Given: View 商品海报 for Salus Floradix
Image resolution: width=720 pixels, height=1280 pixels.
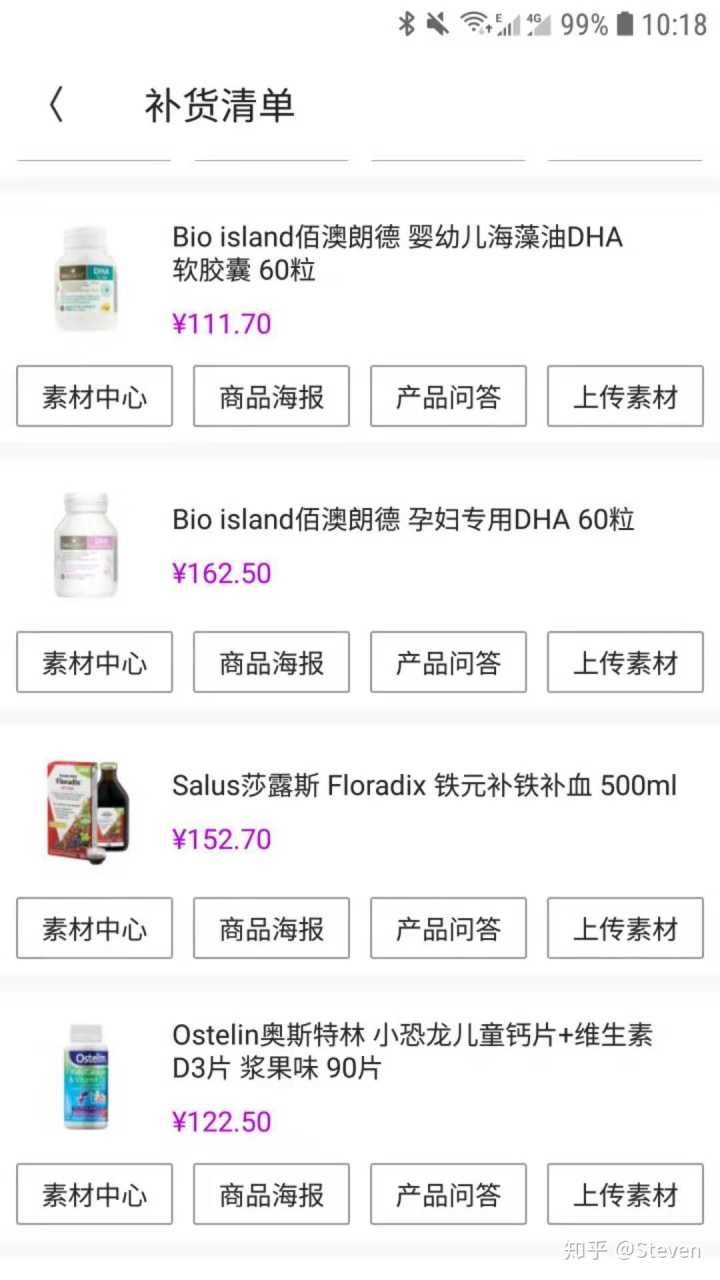Looking at the screenshot, I should click(271, 929).
